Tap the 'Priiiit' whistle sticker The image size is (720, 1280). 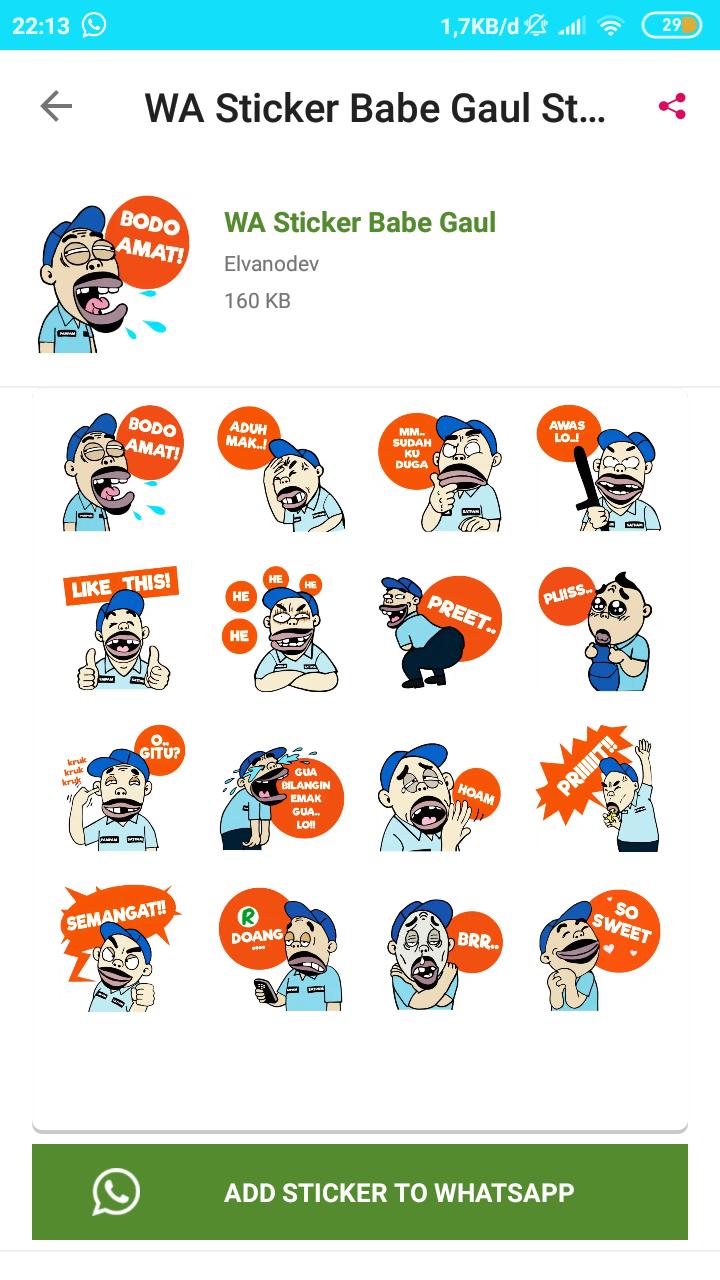pyautogui.click(x=598, y=790)
